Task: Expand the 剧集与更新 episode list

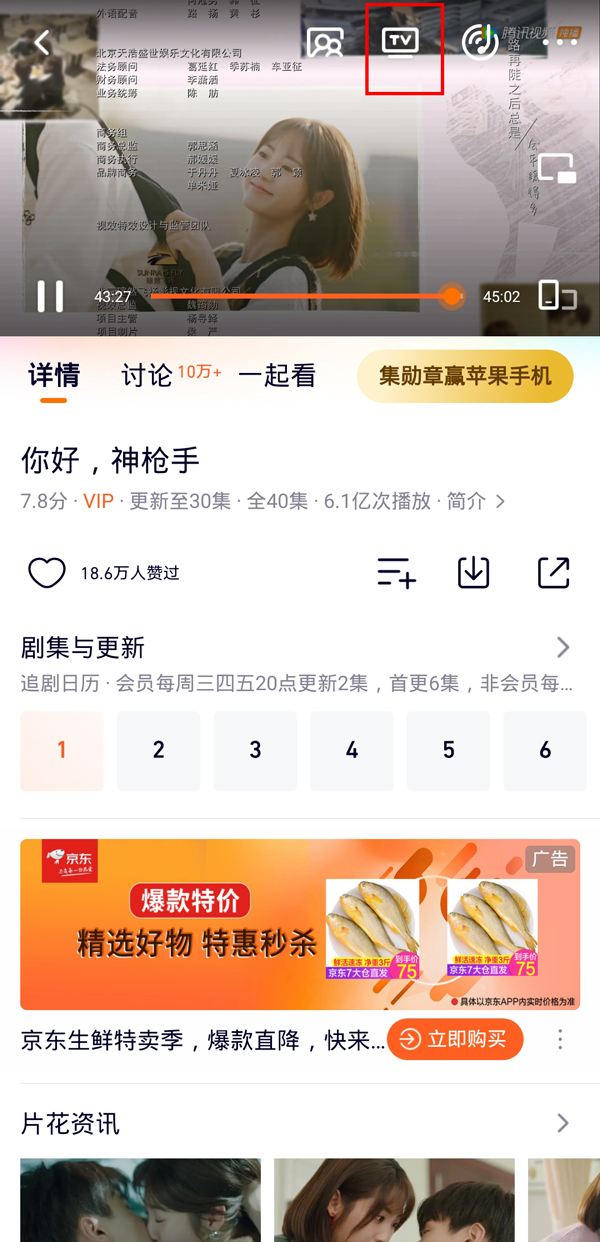Action: tap(563, 647)
